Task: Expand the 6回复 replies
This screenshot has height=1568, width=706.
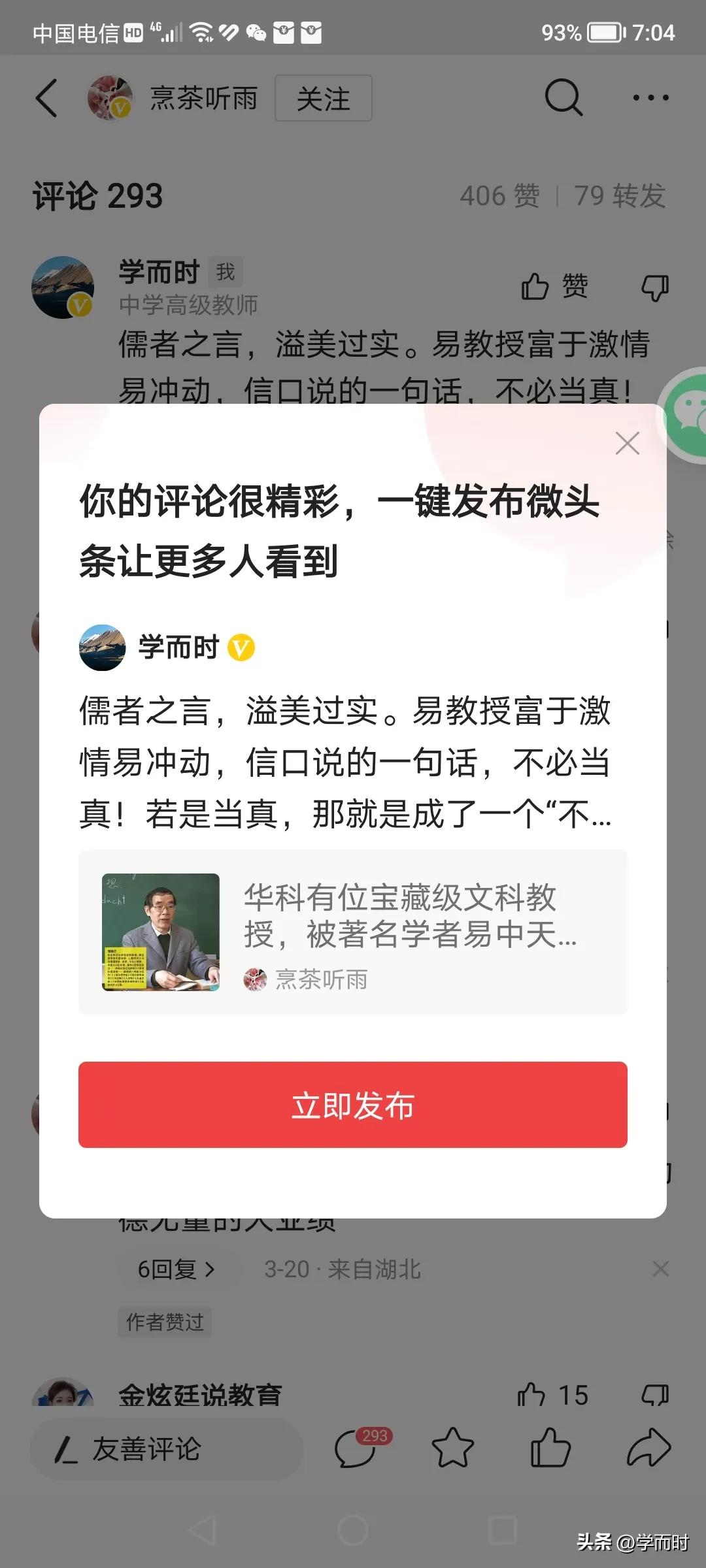Action: [176, 1269]
